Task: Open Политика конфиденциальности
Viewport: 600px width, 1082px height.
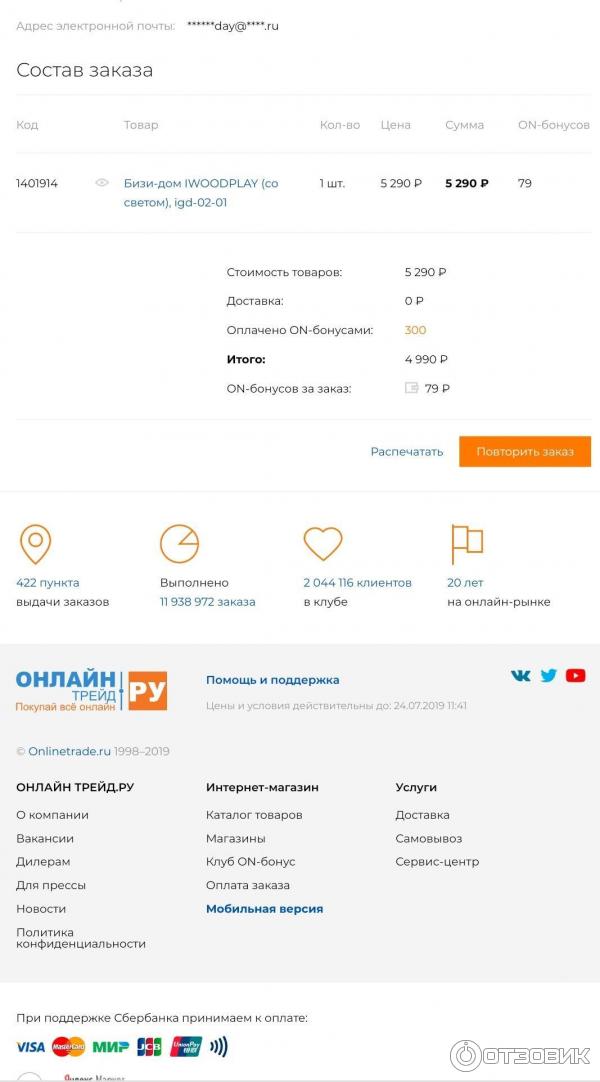Action: pyautogui.click(x=80, y=938)
